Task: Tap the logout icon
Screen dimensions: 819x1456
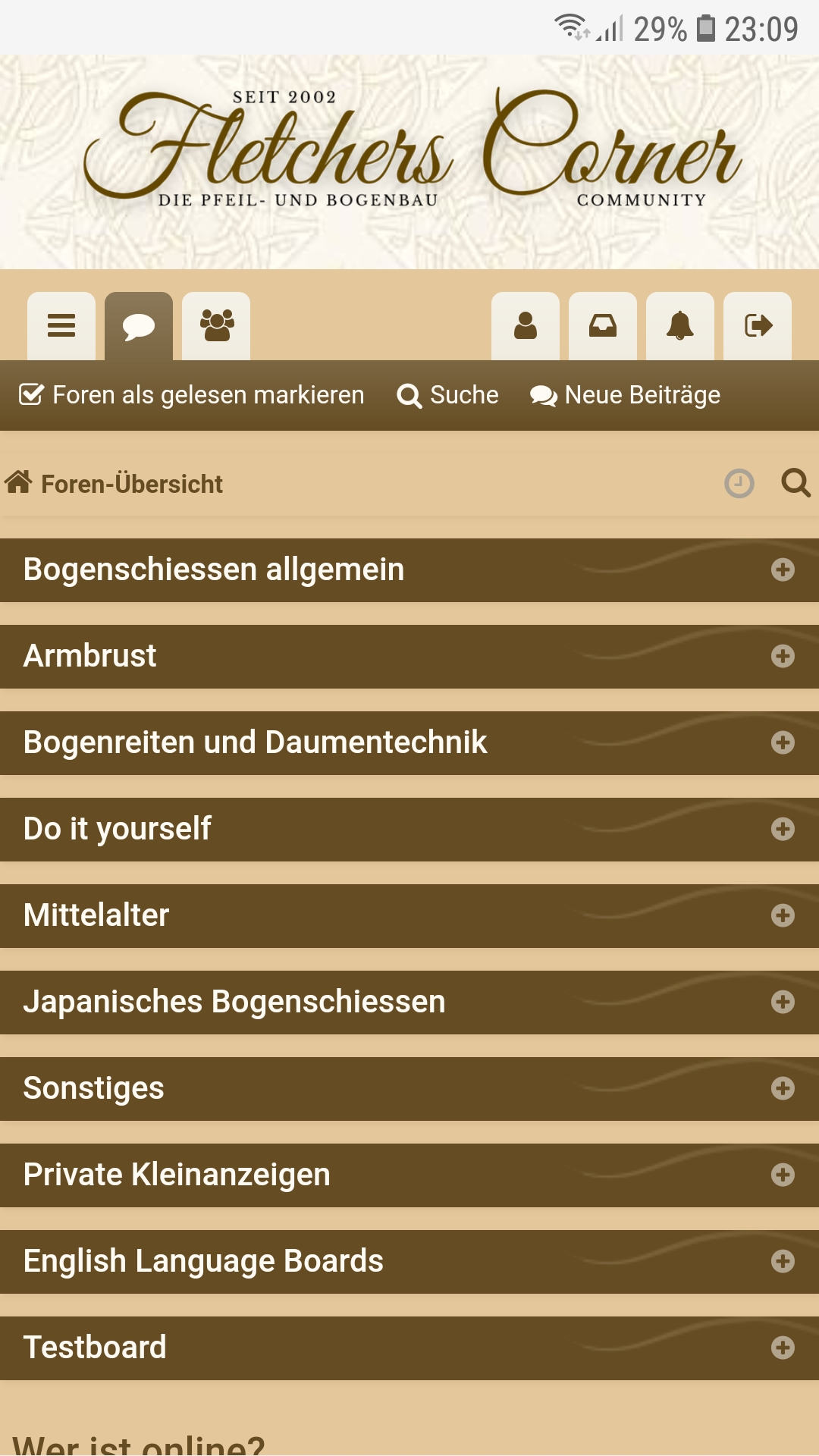Action: (758, 326)
